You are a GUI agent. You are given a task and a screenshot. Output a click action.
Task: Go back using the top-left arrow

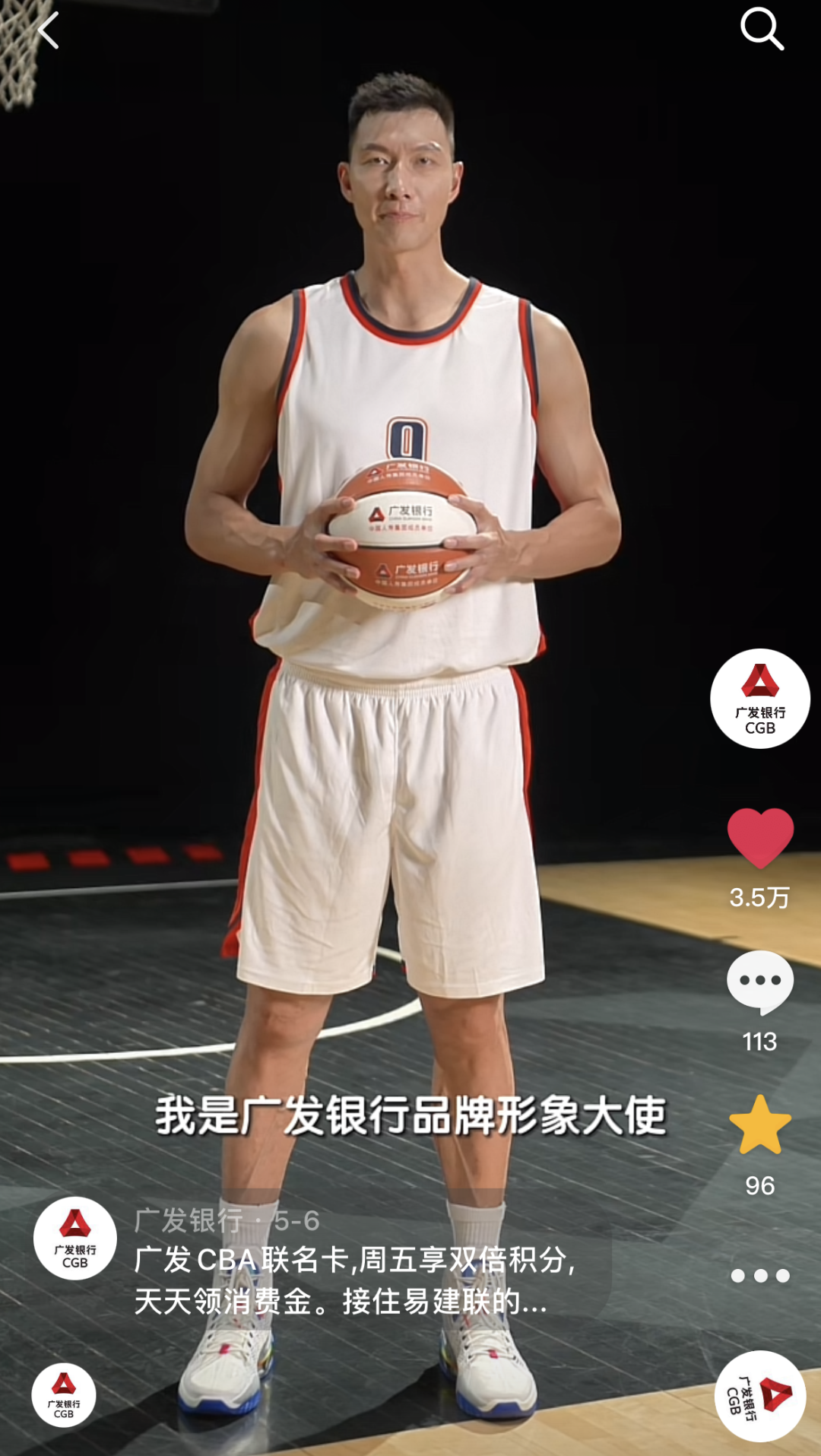[49, 31]
